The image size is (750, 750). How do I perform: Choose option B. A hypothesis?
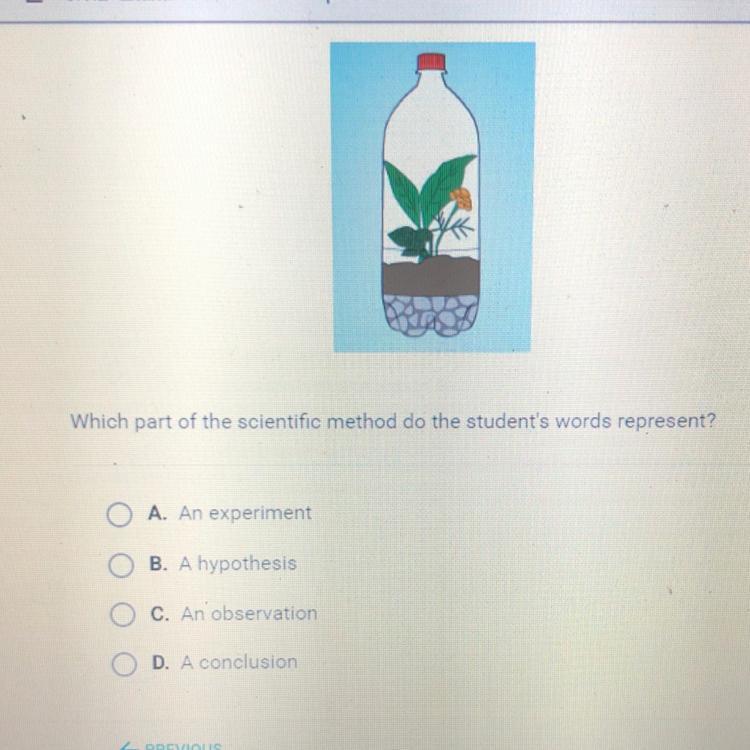[x=119, y=565]
